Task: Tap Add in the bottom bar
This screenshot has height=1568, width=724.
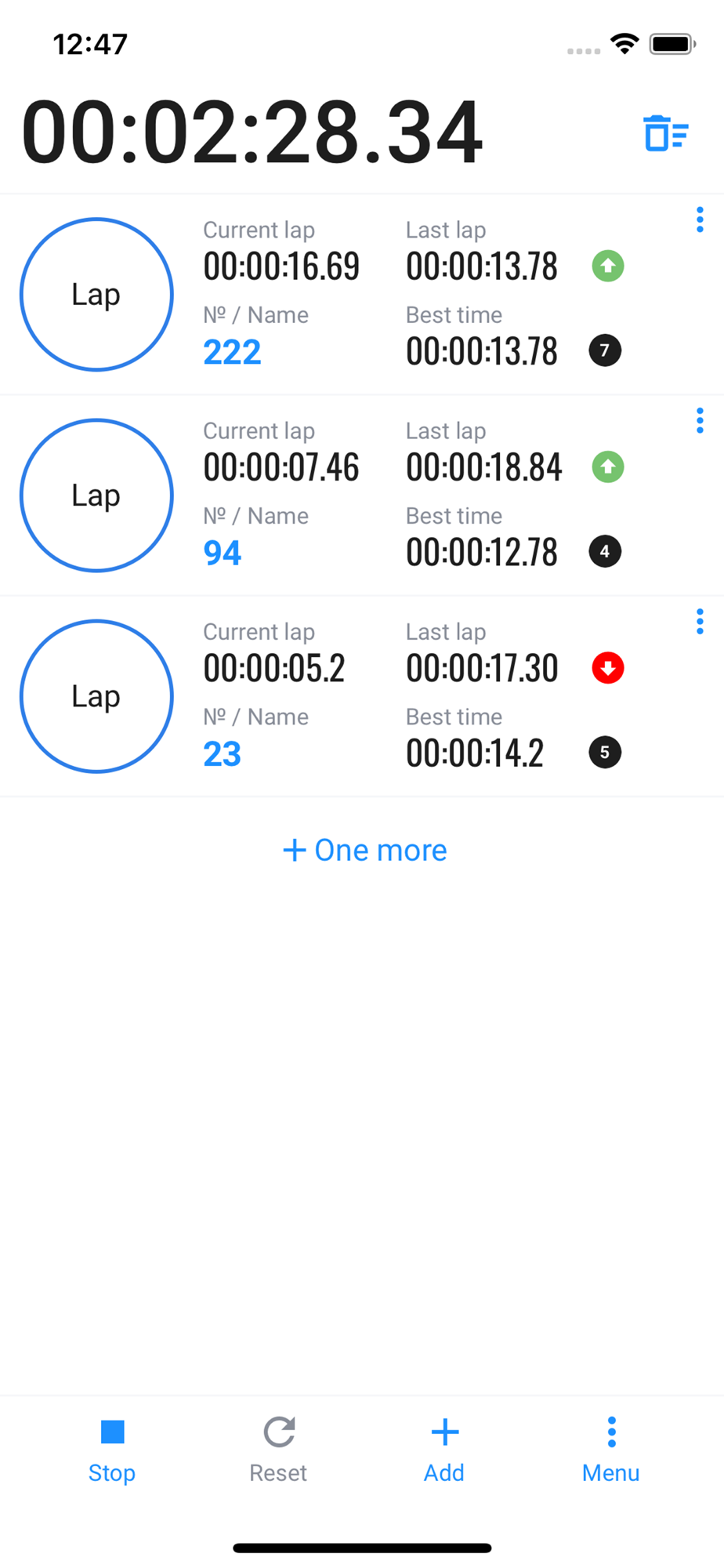Action: point(444,1451)
